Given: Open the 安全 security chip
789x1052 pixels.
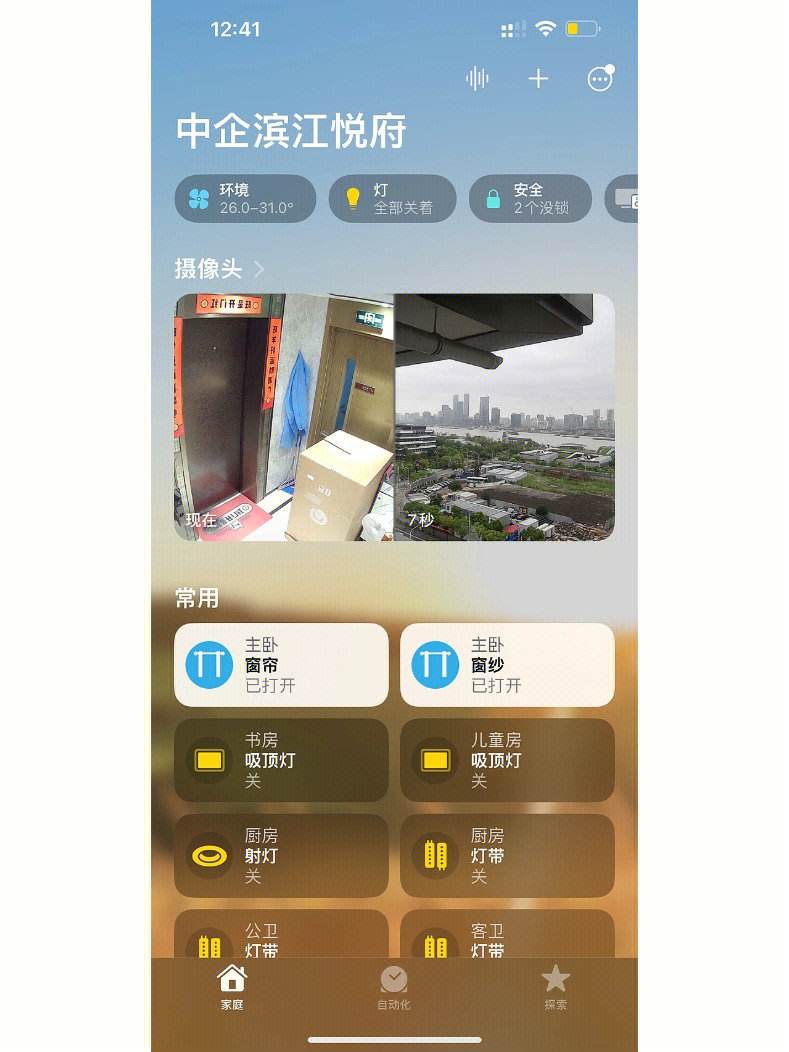Looking at the screenshot, I should point(530,198).
